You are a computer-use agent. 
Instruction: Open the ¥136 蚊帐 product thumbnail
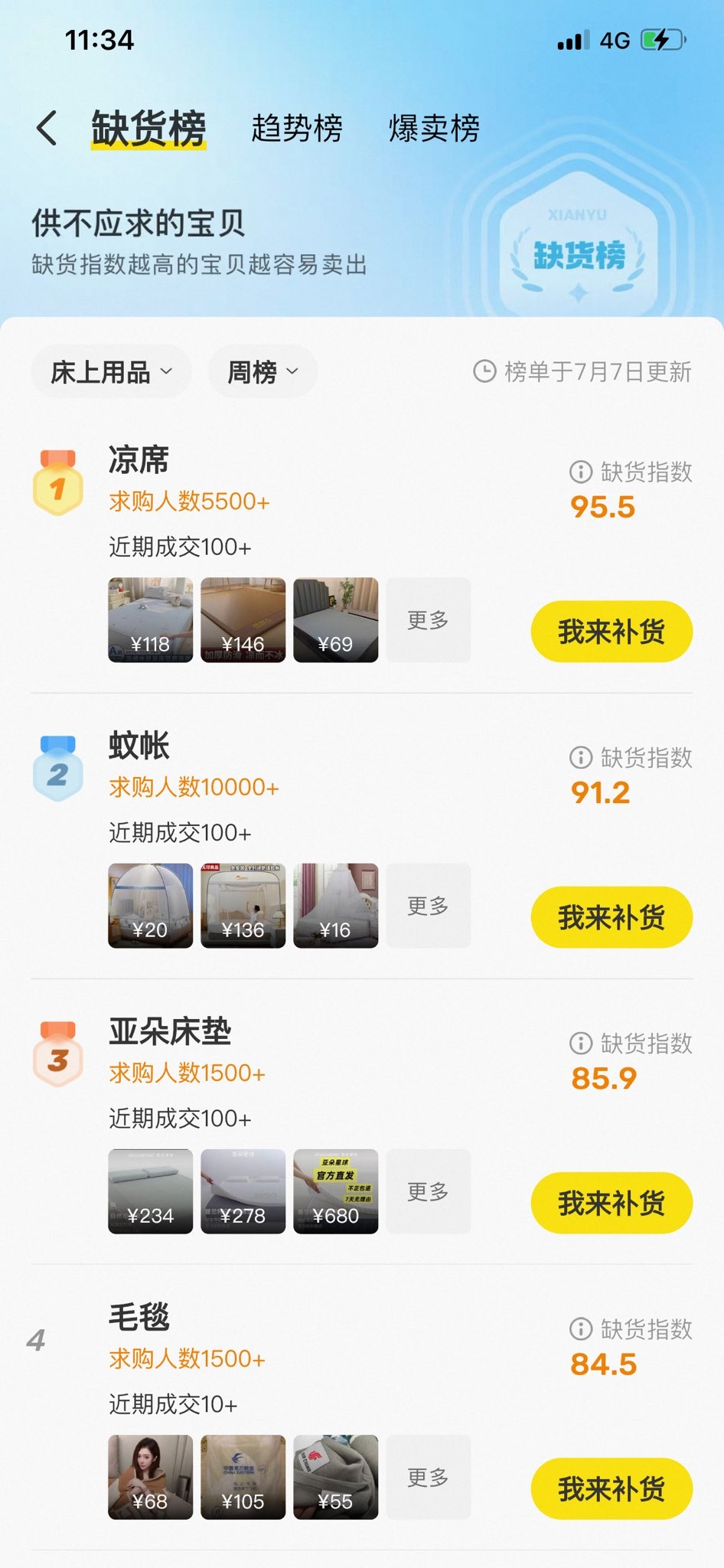point(243,906)
